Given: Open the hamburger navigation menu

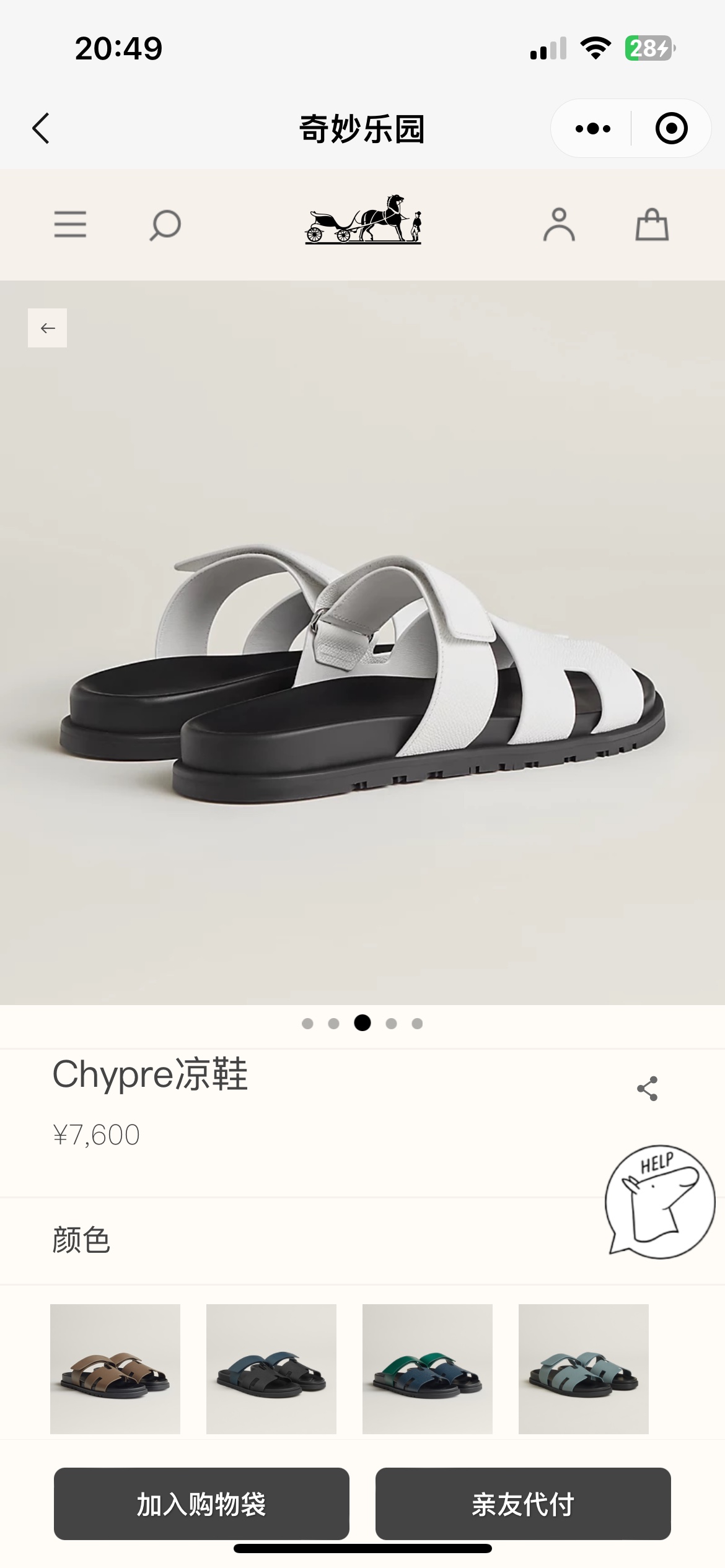Looking at the screenshot, I should coord(70,224).
